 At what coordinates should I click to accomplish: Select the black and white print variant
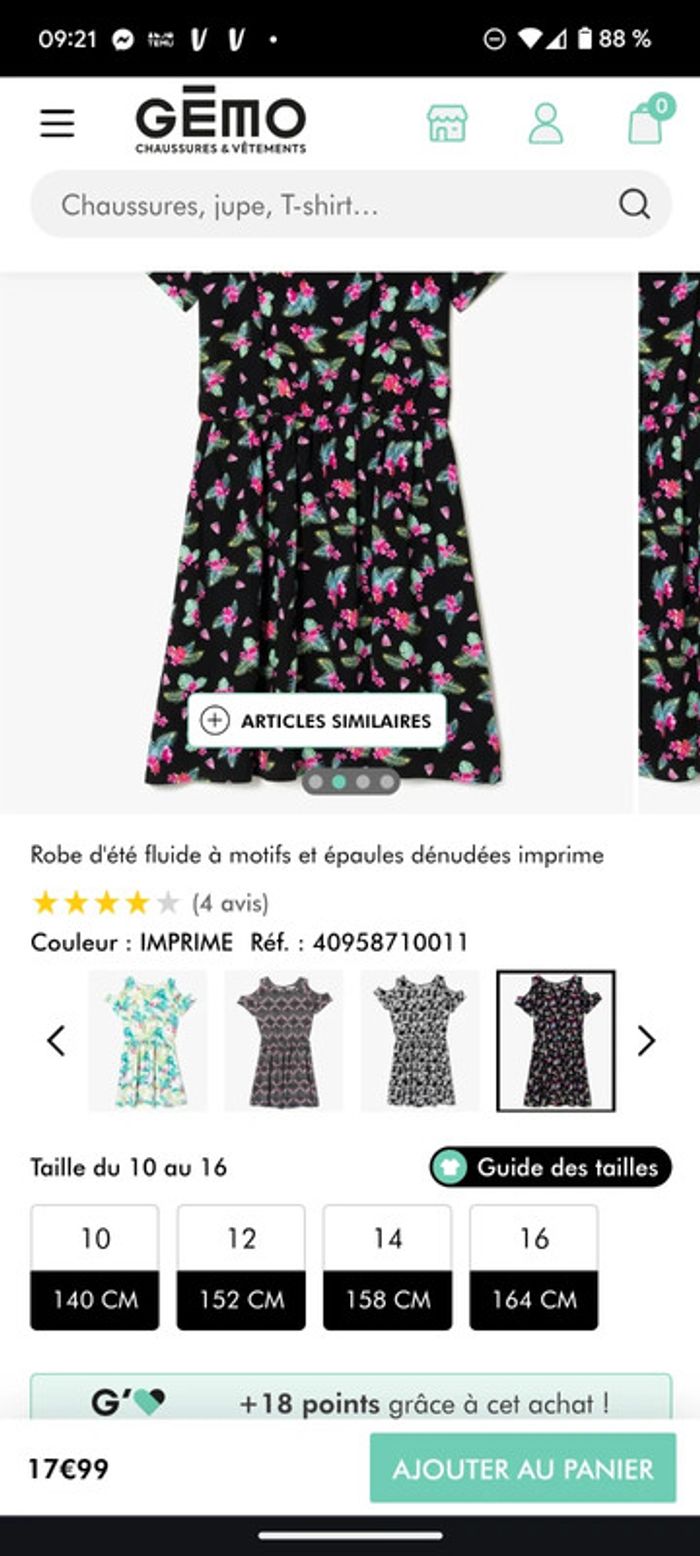point(420,1041)
